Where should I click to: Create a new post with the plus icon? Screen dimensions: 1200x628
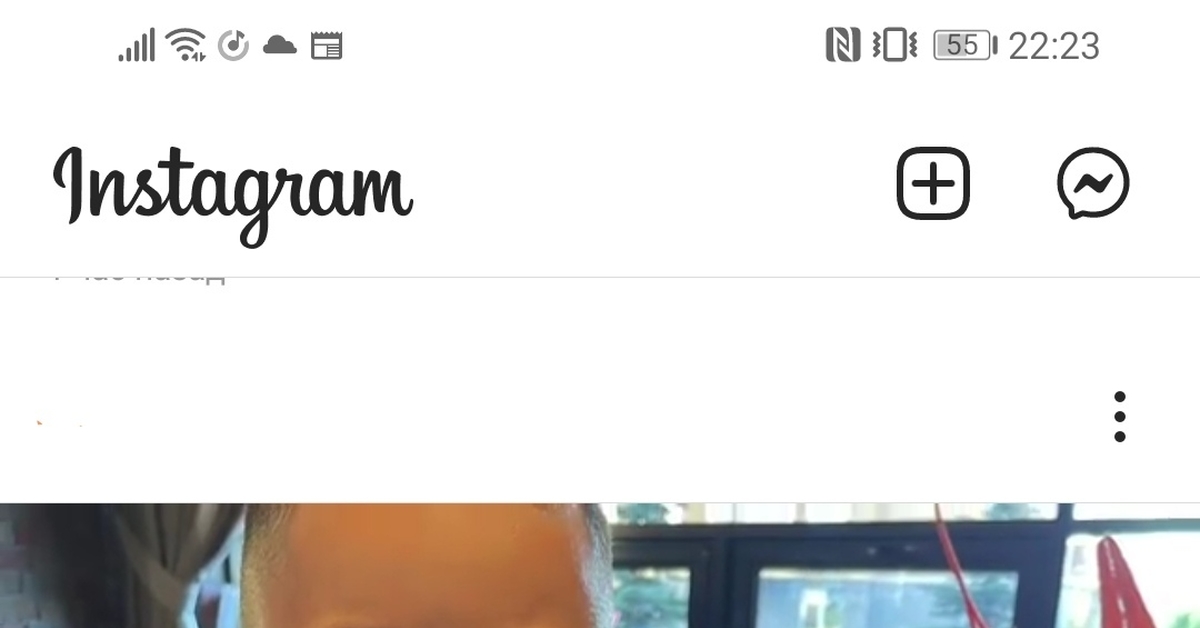point(932,183)
